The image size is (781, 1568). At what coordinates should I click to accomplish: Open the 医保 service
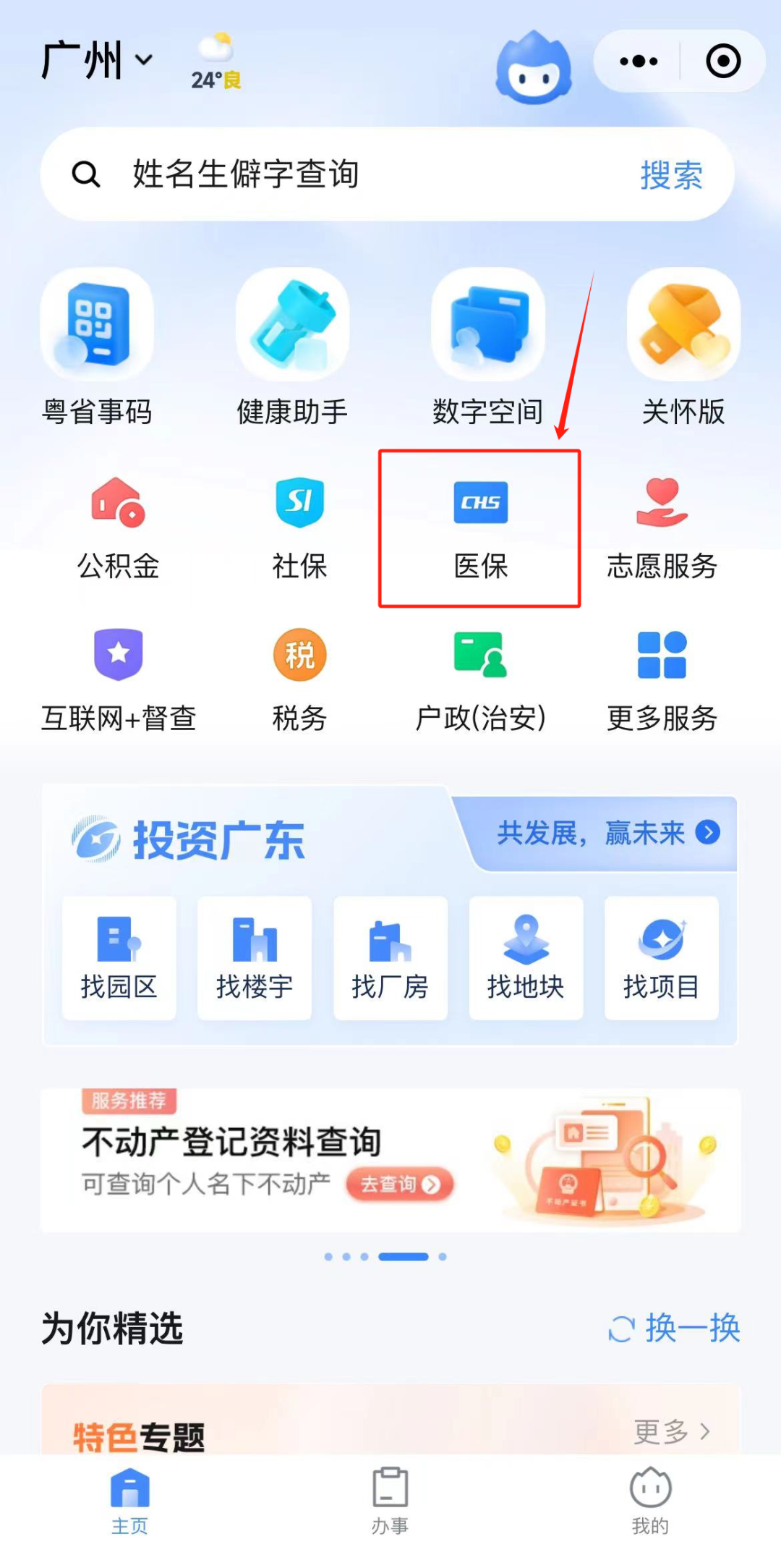click(480, 528)
